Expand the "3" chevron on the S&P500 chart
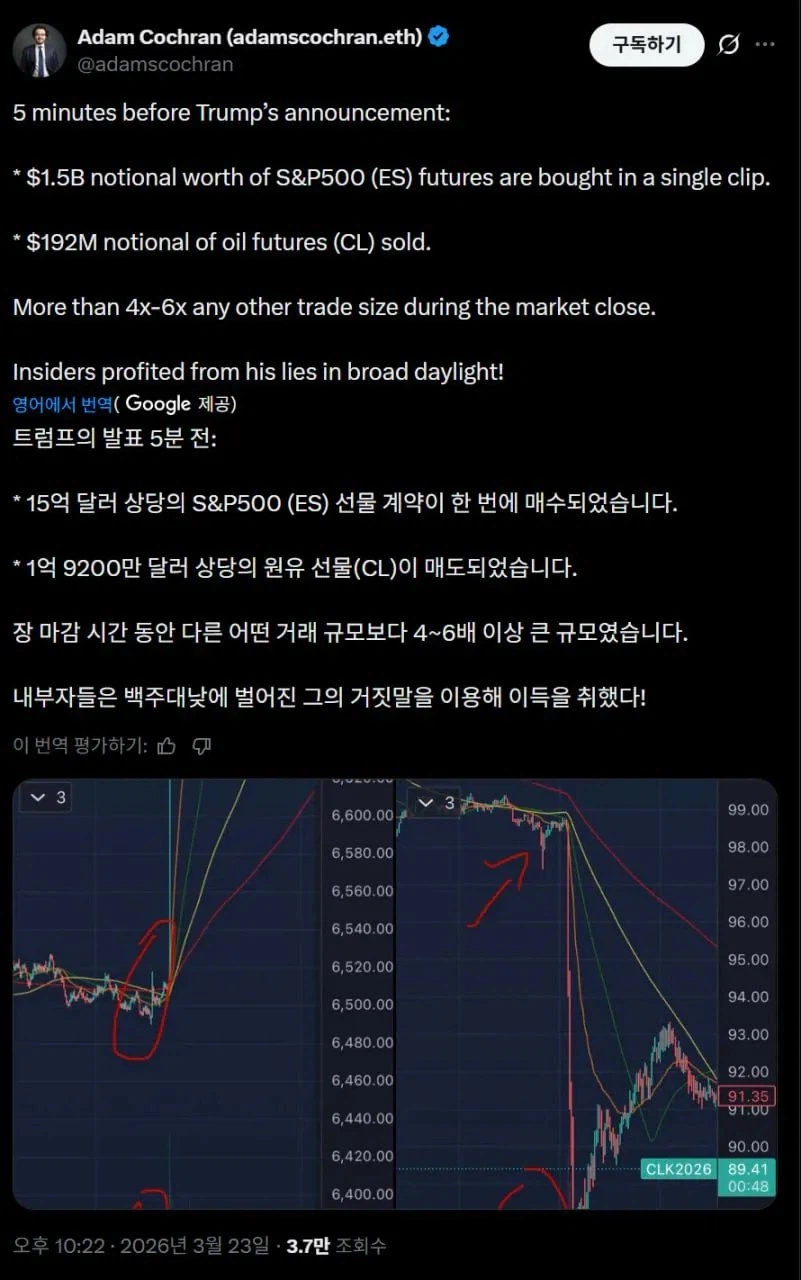801x1280 pixels. point(38,800)
